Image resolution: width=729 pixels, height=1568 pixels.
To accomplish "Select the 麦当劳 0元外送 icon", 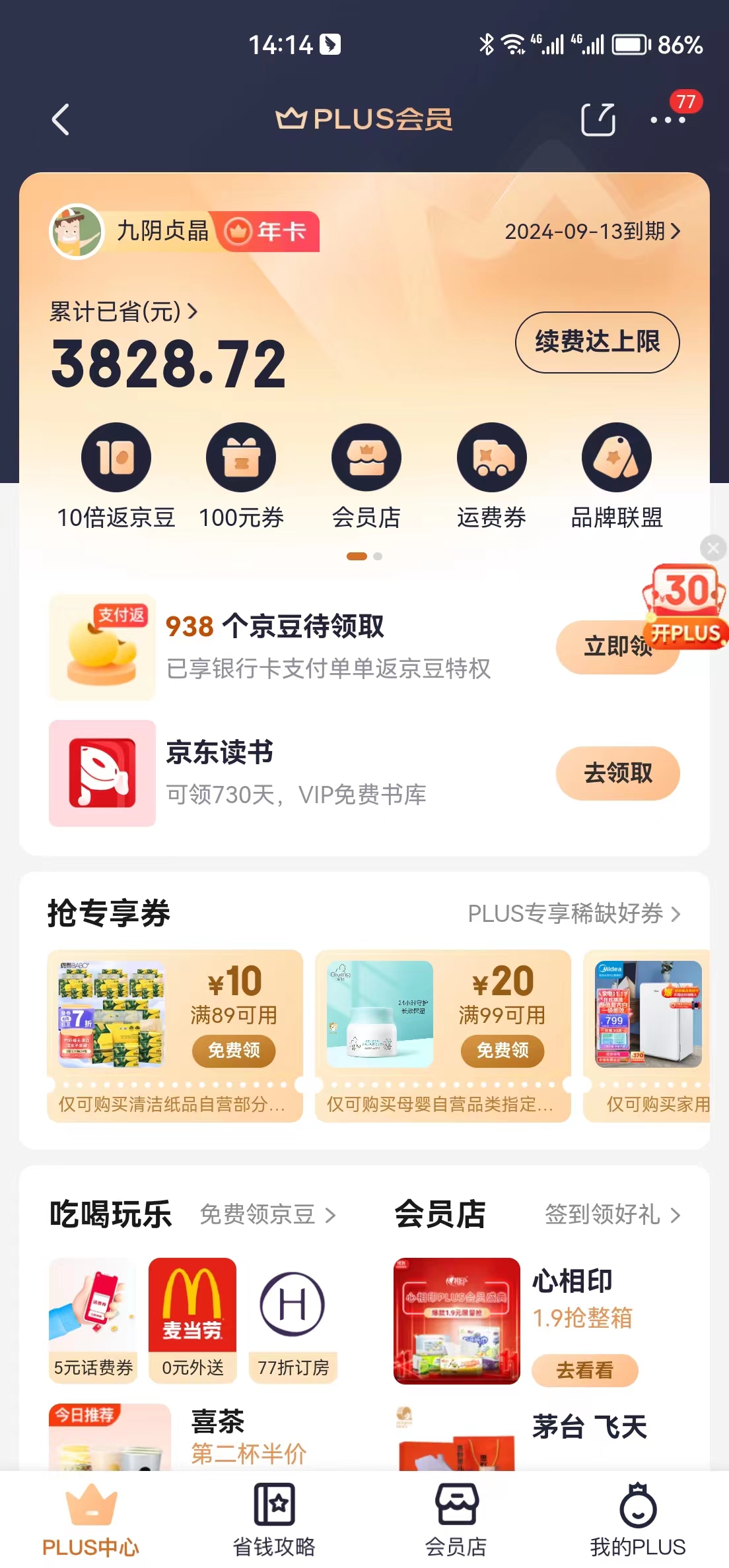I will click(x=192, y=1309).
